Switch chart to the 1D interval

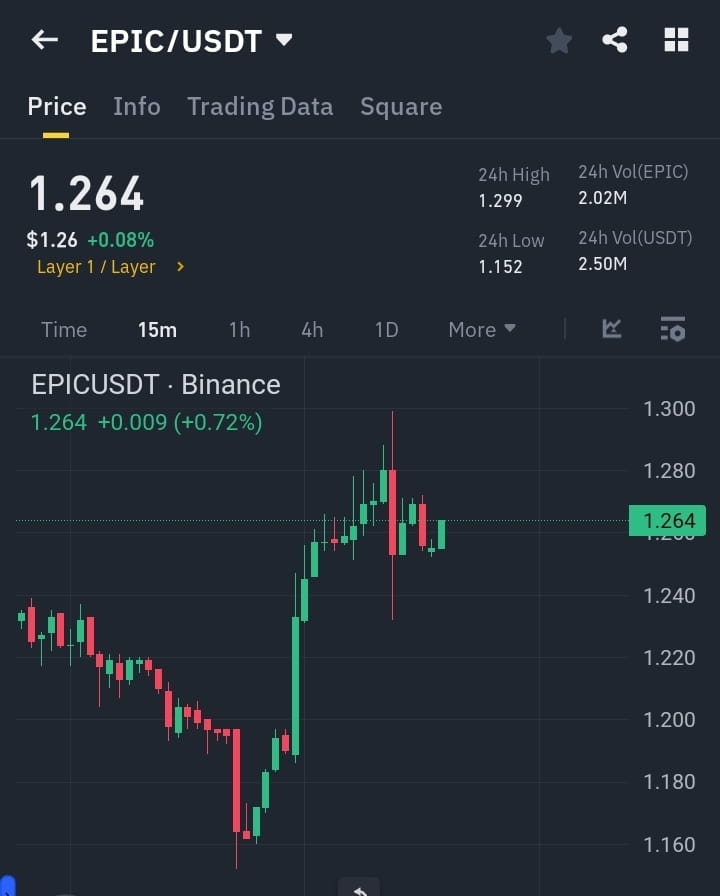(x=386, y=328)
